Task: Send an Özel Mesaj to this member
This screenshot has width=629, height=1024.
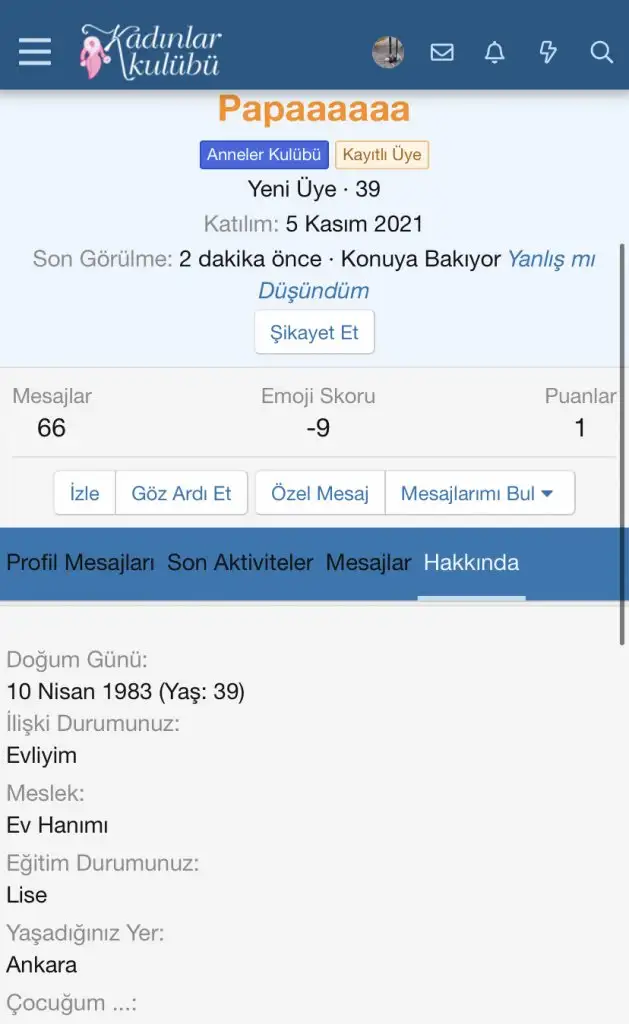Action: click(320, 493)
